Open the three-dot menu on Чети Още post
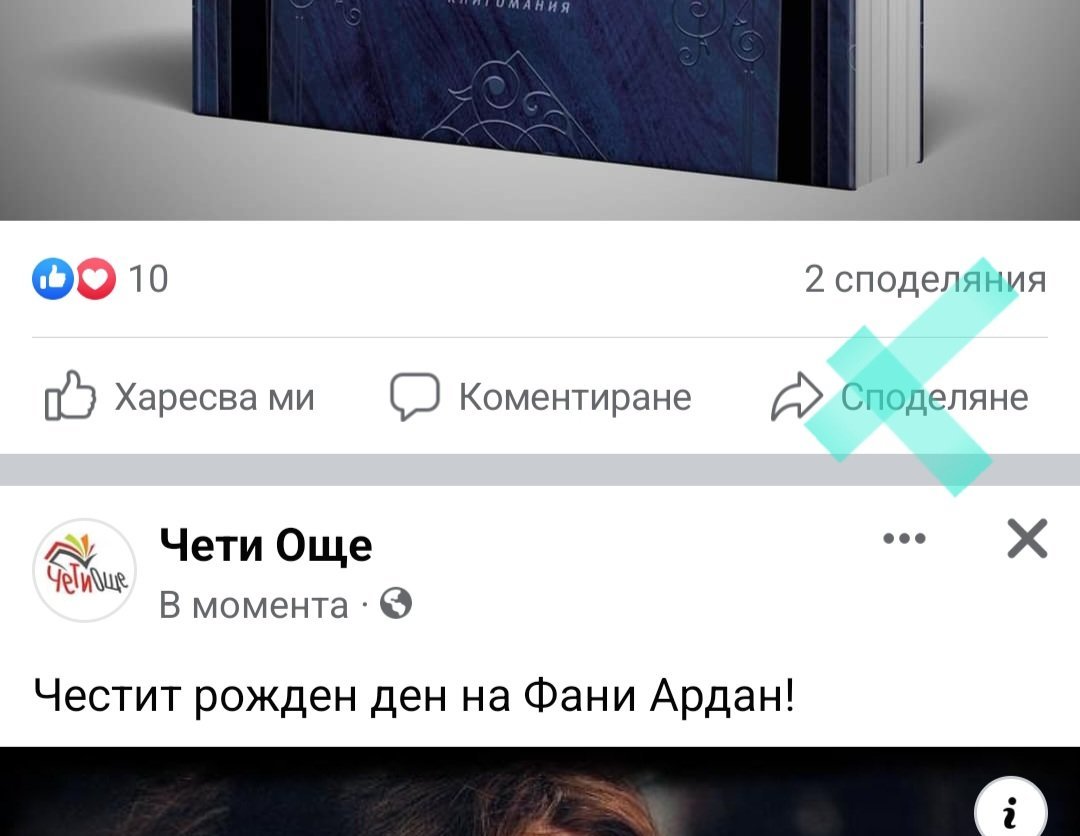Image resolution: width=1080 pixels, height=836 pixels. (x=905, y=539)
